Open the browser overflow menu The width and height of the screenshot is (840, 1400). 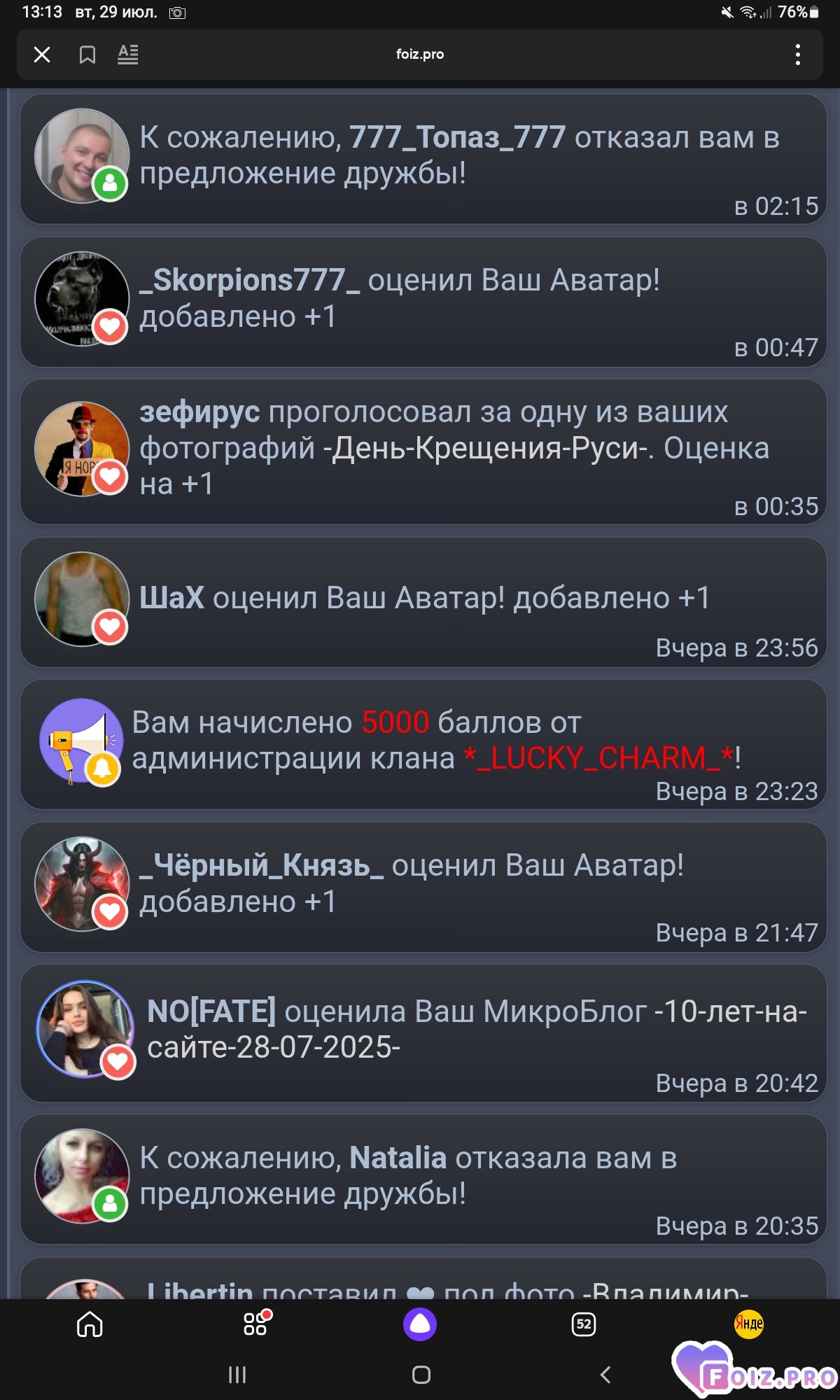[798, 55]
